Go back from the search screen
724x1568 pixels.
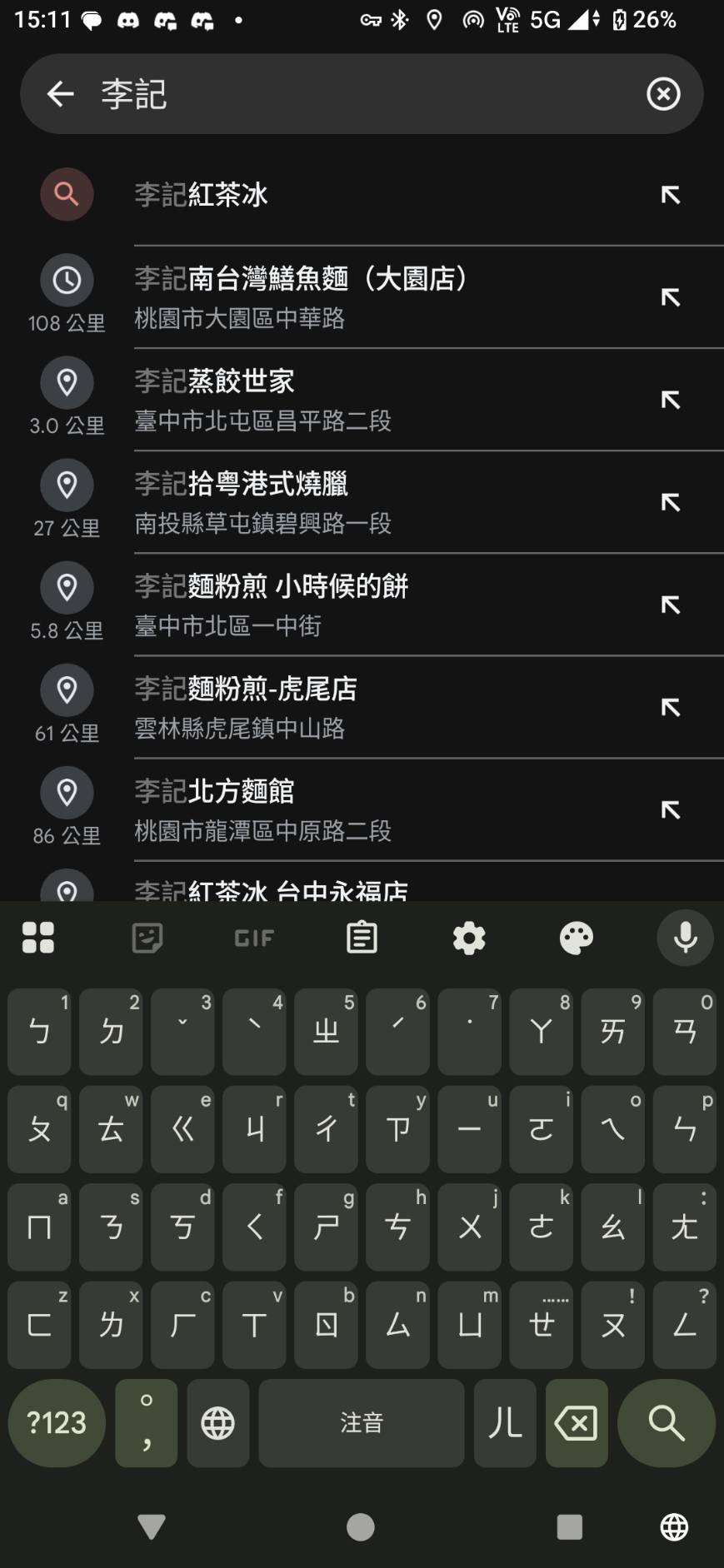pos(60,94)
